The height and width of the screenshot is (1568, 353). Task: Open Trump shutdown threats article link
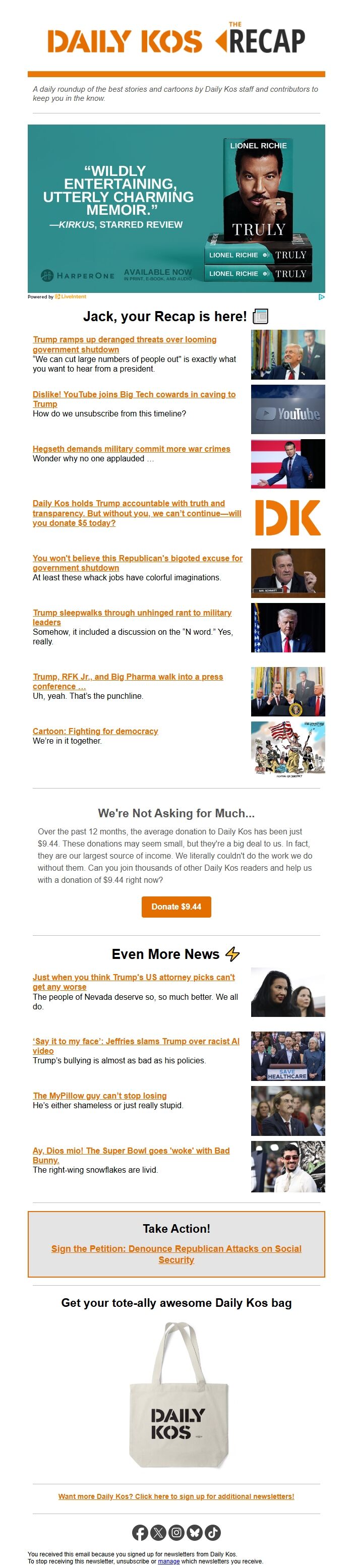tap(124, 340)
